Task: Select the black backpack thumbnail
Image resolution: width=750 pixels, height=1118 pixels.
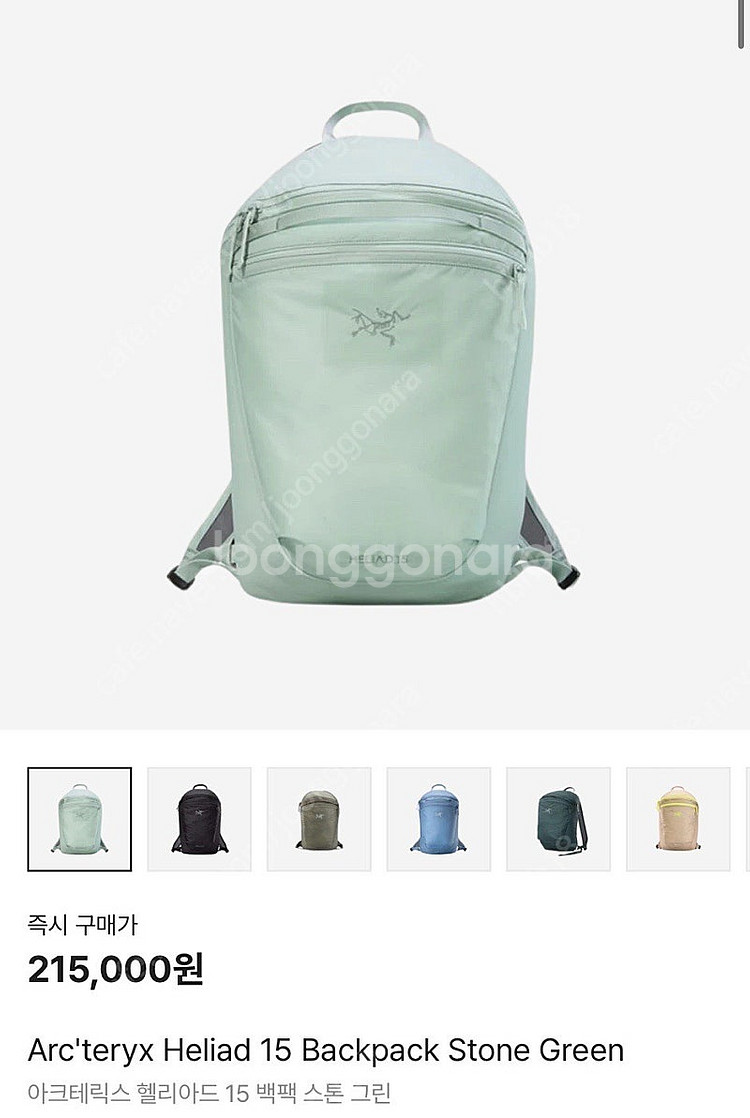Action: (x=199, y=819)
